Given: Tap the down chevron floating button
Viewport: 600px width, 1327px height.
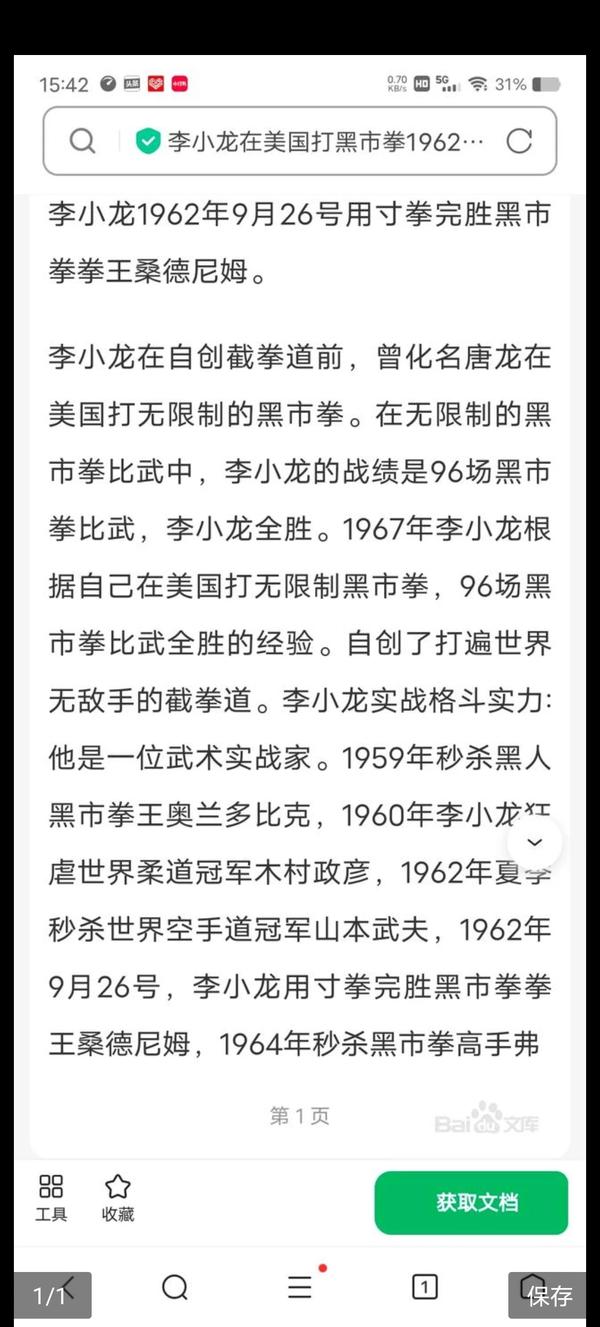Looking at the screenshot, I should [x=535, y=842].
